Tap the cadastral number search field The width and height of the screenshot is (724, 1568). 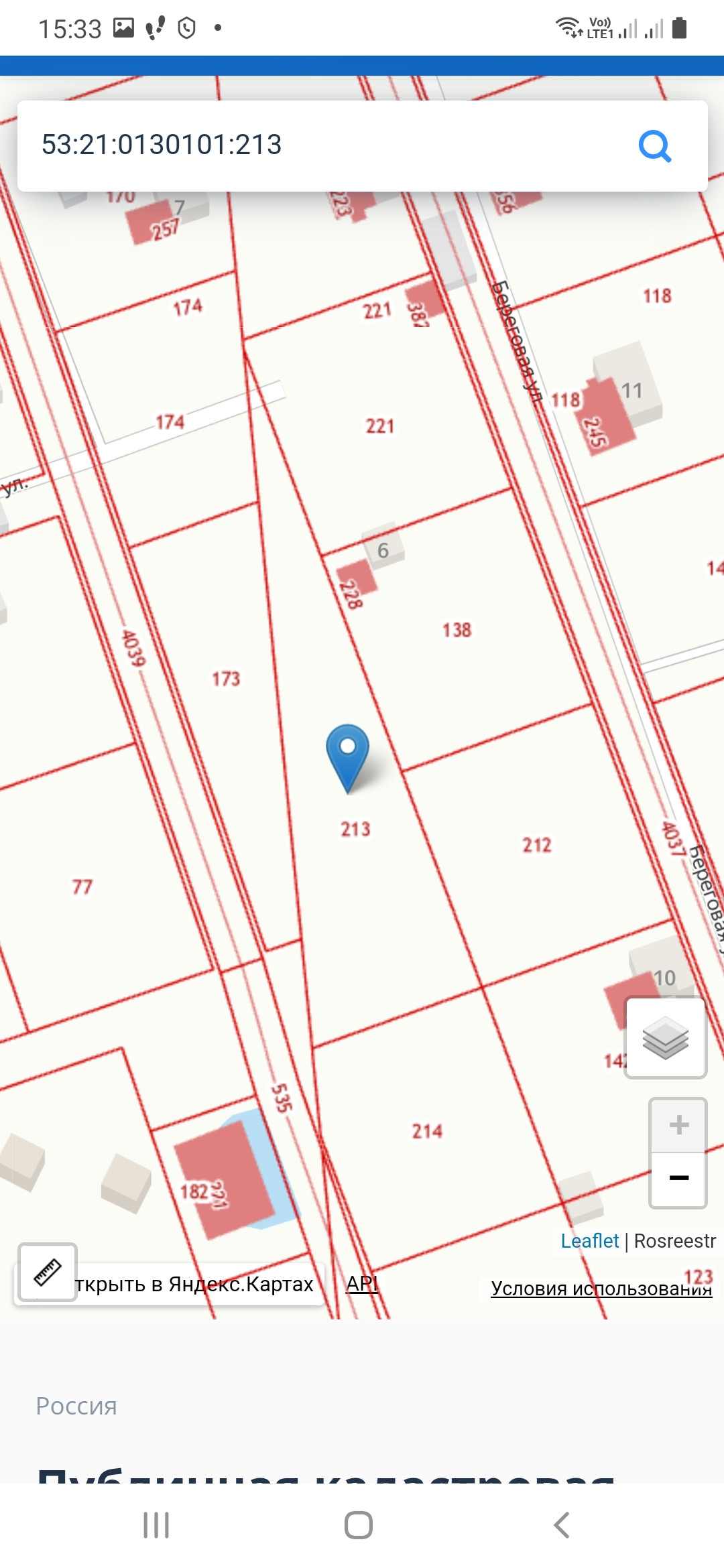(322, 145)
